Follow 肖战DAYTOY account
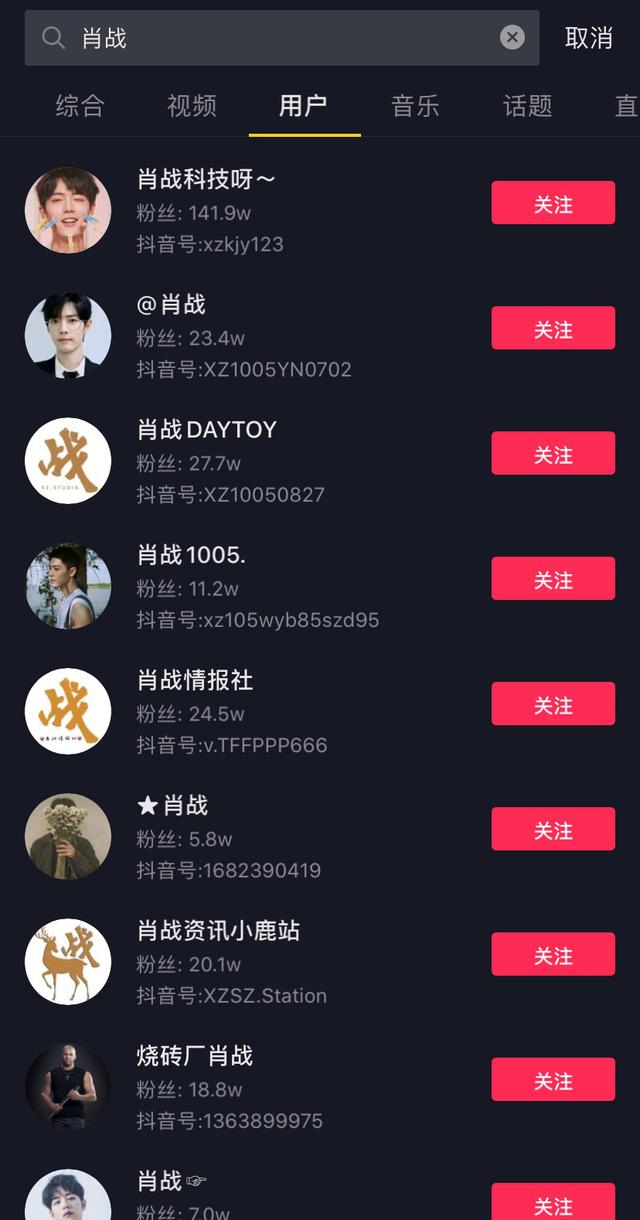Viewport: 640px width, 1220px height. tap(553, 454)
